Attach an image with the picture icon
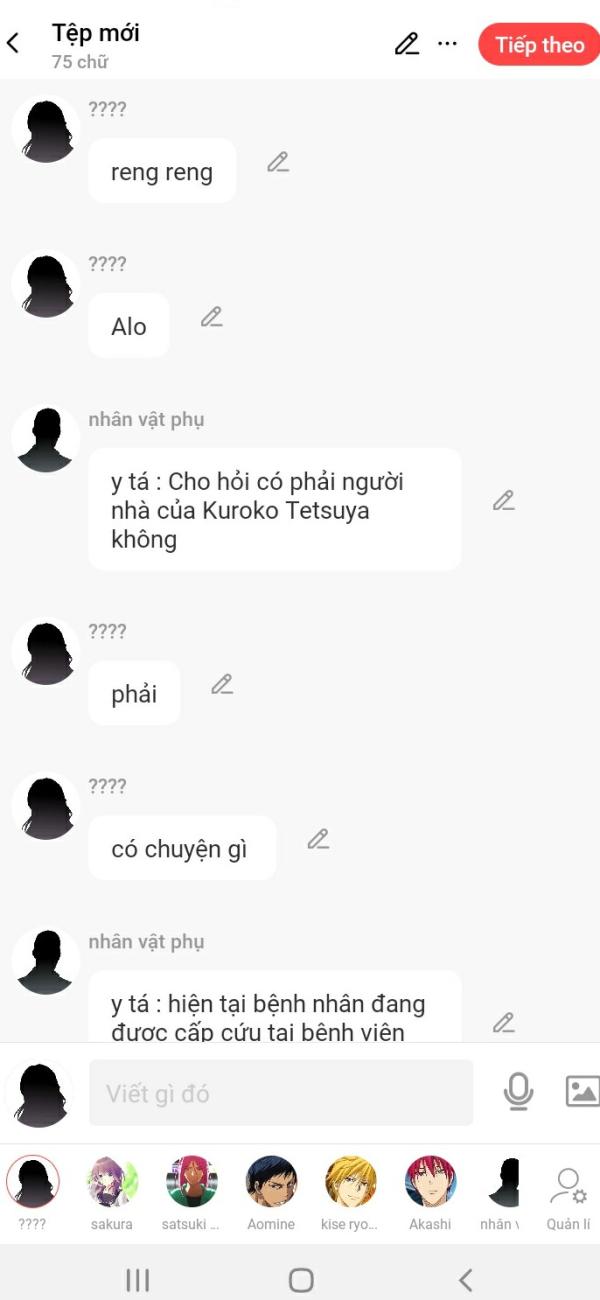Viewport: 600px width, 1300px height. point(582,1091)
